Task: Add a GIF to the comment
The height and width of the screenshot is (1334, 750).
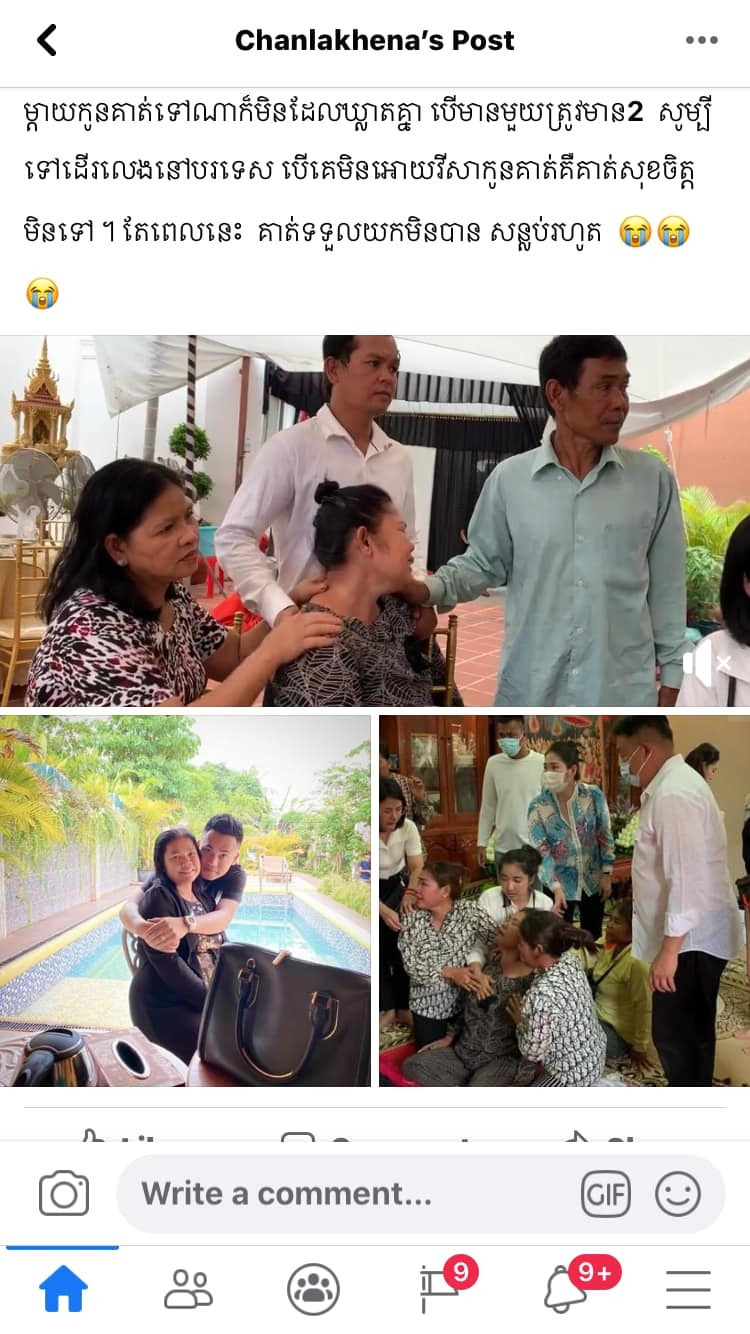Action: coord(606,1193)
